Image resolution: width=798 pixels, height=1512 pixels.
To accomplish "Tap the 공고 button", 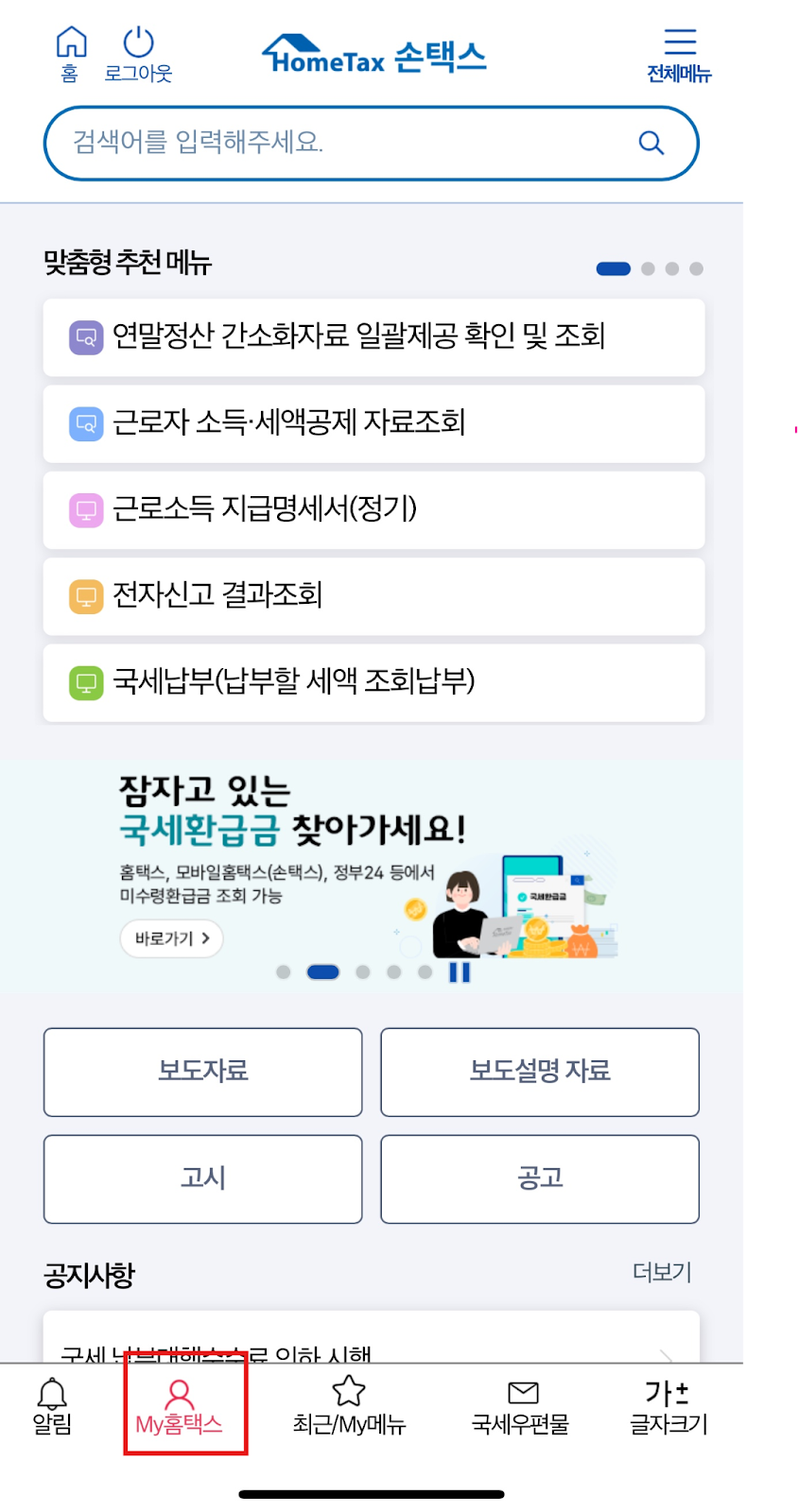I will [540, 1178].
